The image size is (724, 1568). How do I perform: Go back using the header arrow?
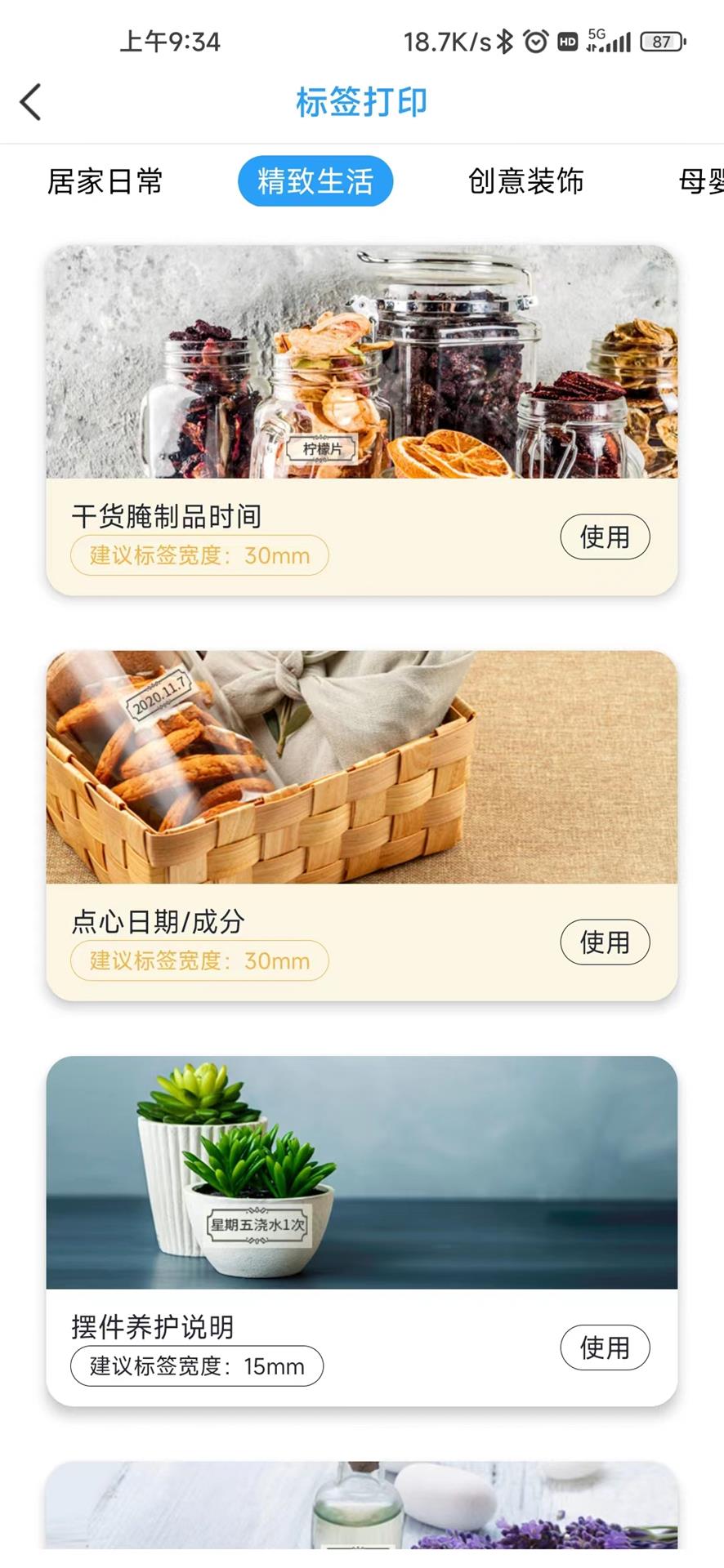[31, 103]
